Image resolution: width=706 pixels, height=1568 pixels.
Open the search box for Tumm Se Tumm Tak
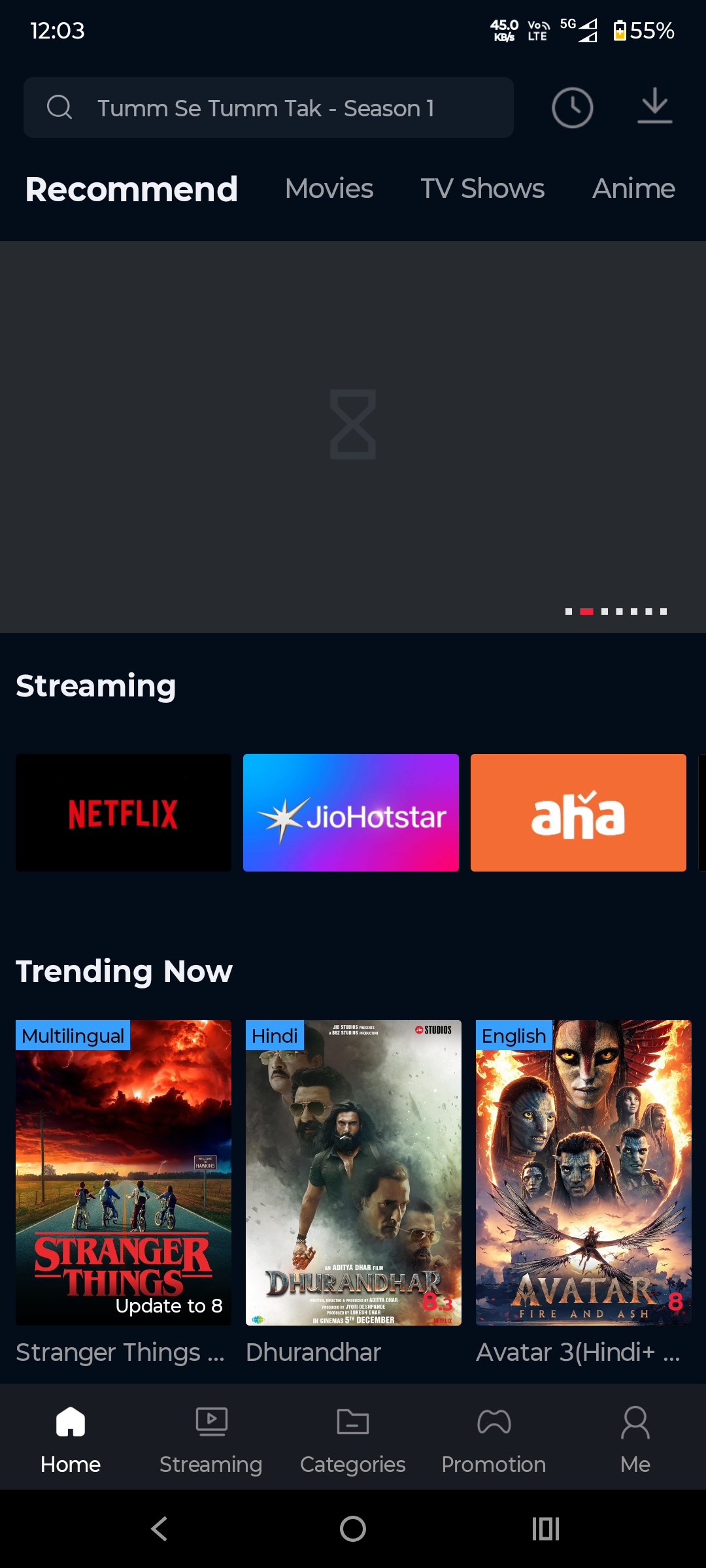coord(268,108)
